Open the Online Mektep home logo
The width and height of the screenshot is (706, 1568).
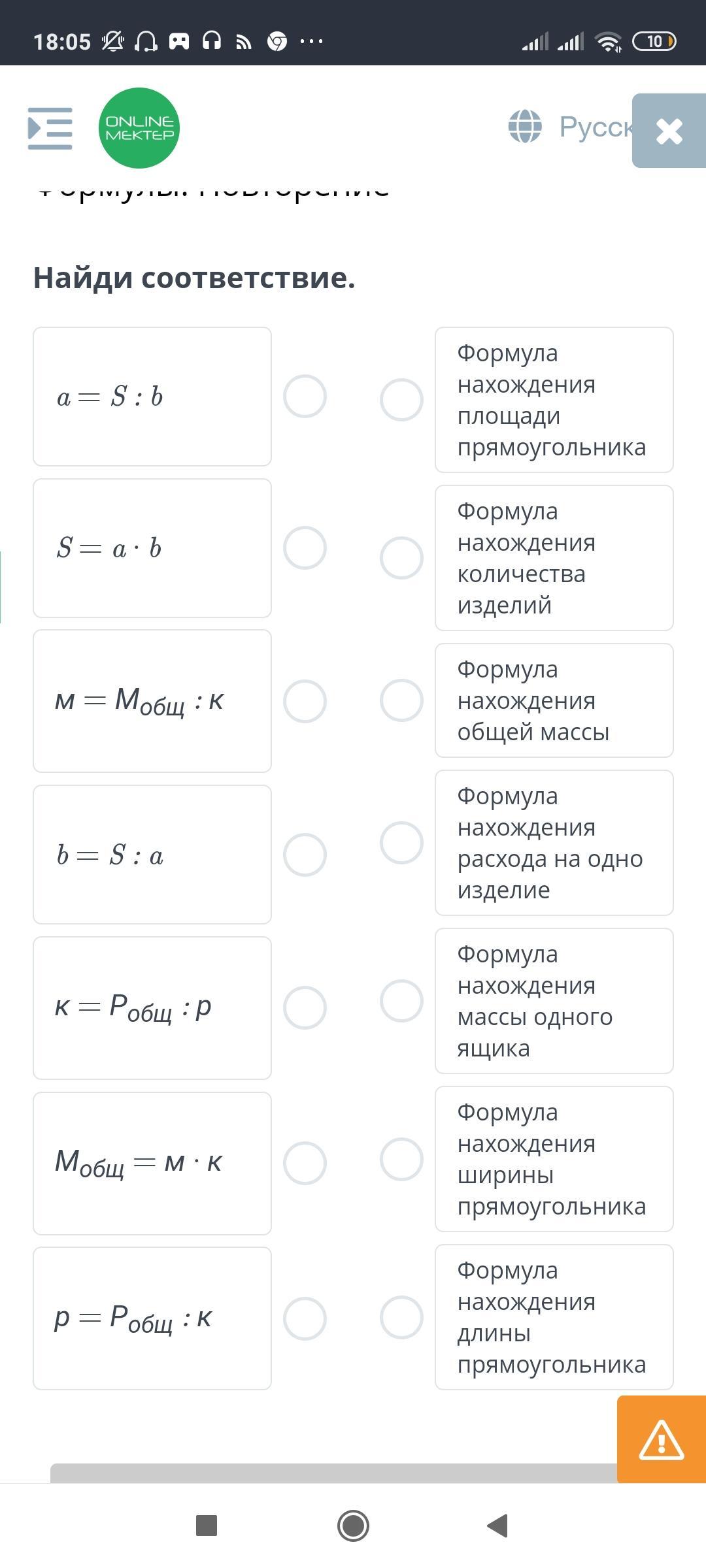139,128
